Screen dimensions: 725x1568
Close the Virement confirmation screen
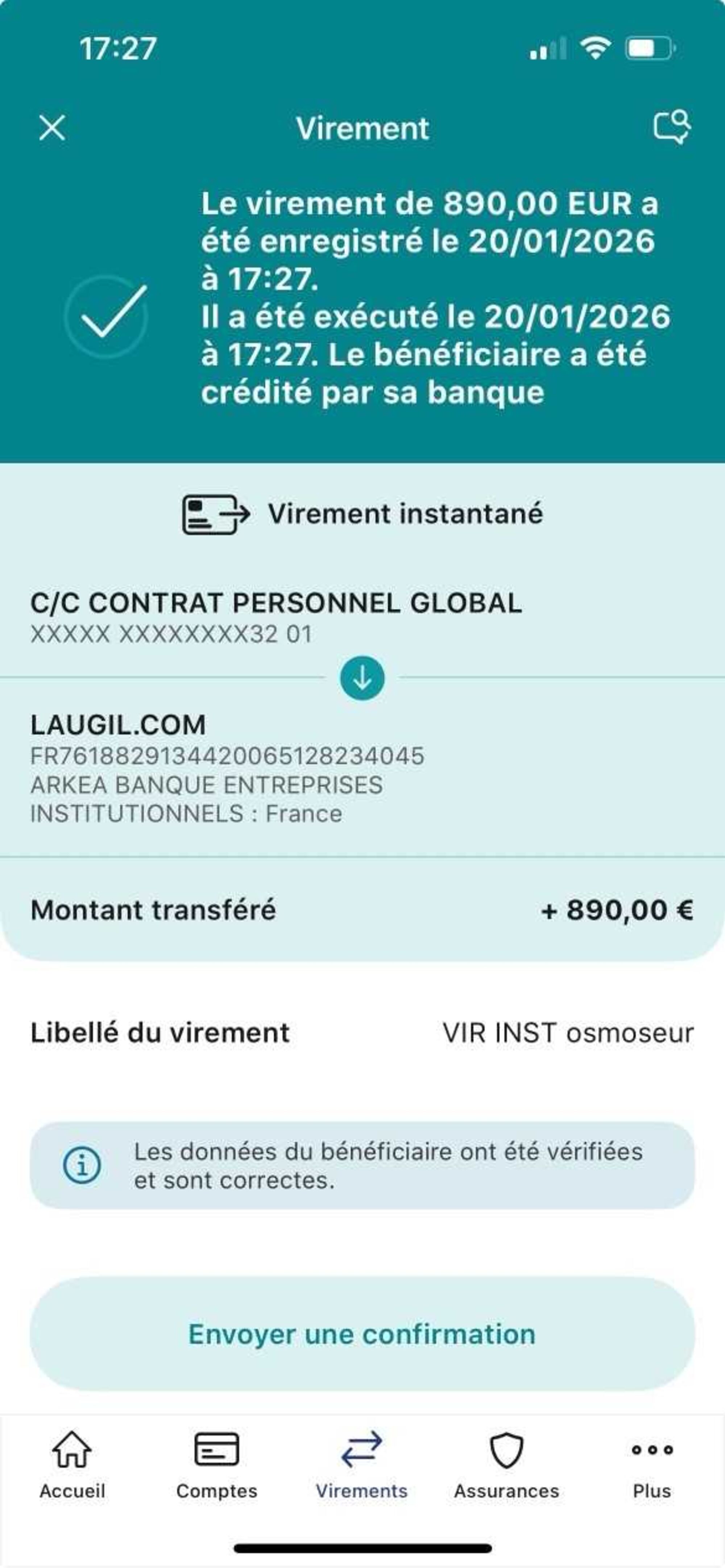(53, 129)
